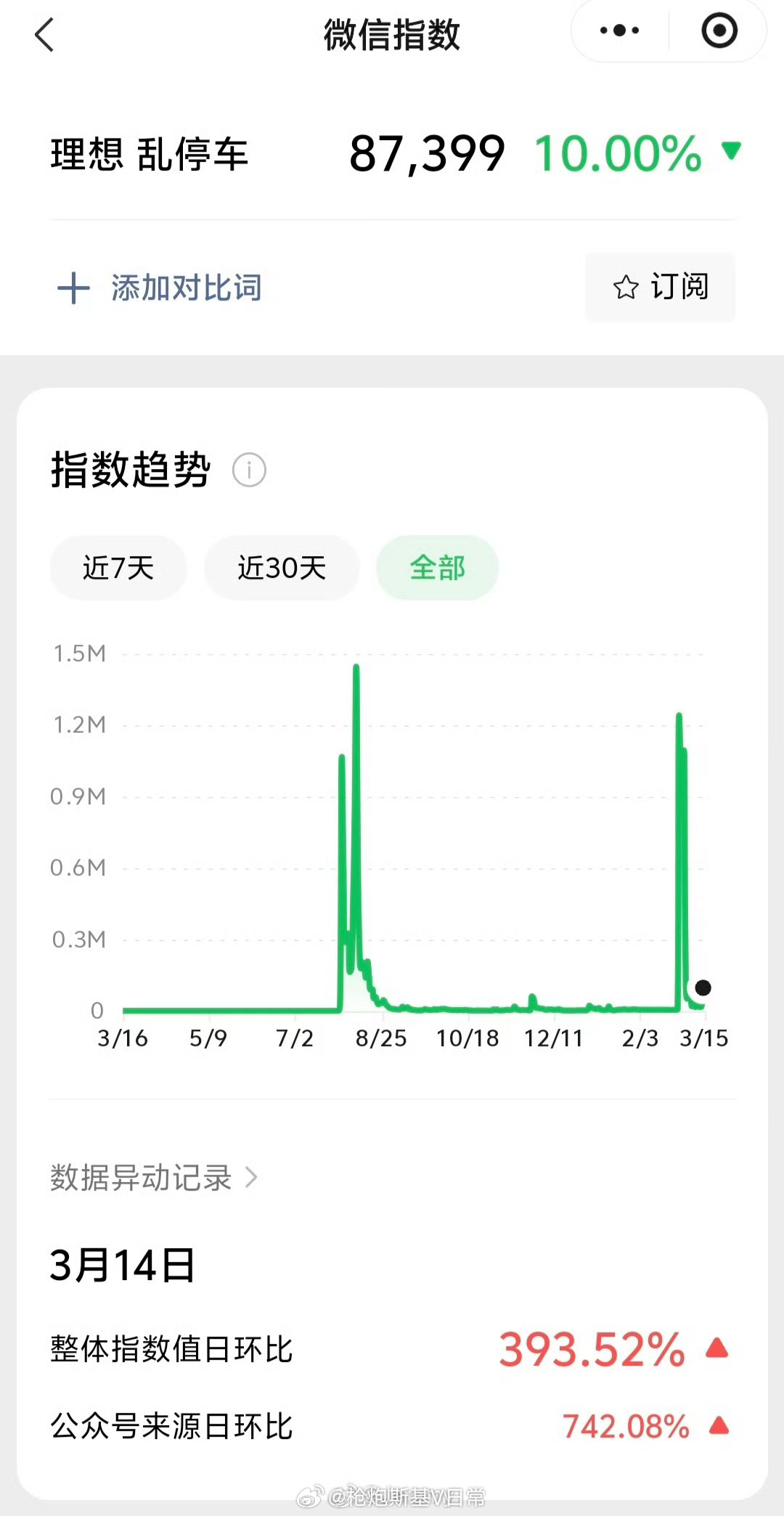Open 微信指数 title in the top bar
Viewport: 784px width, 1516px height.
(x=392, y=33)
